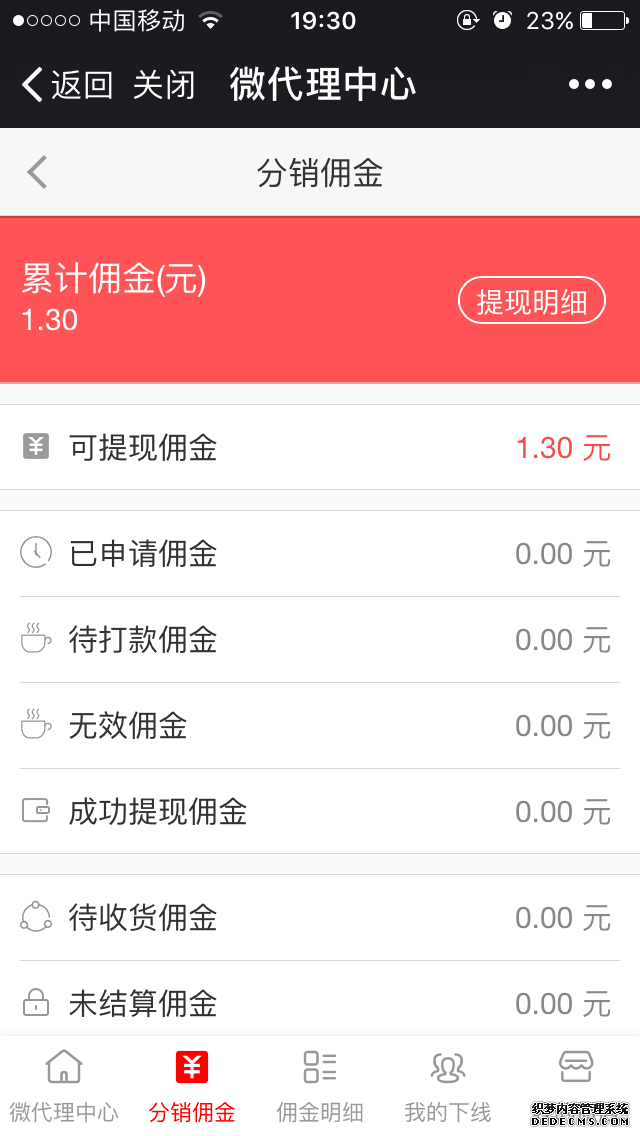Switch to the 微代理中心 tab
The width and height of the screenshot is (640, 1136).
(x=64, y=1086)
